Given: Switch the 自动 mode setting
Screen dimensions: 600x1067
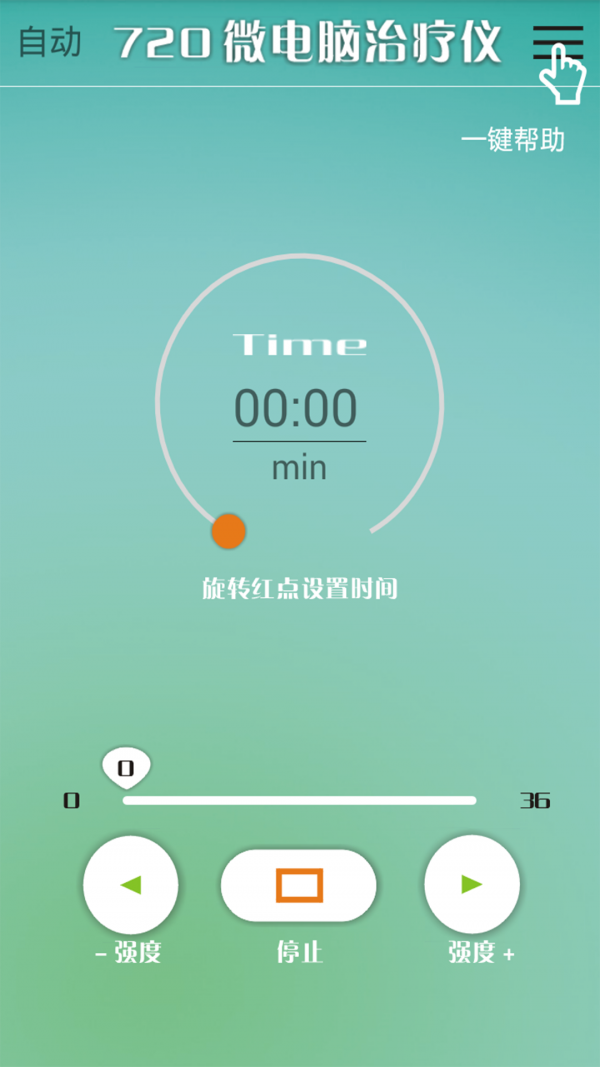Looking at the screenshot, I should (50, 42).
